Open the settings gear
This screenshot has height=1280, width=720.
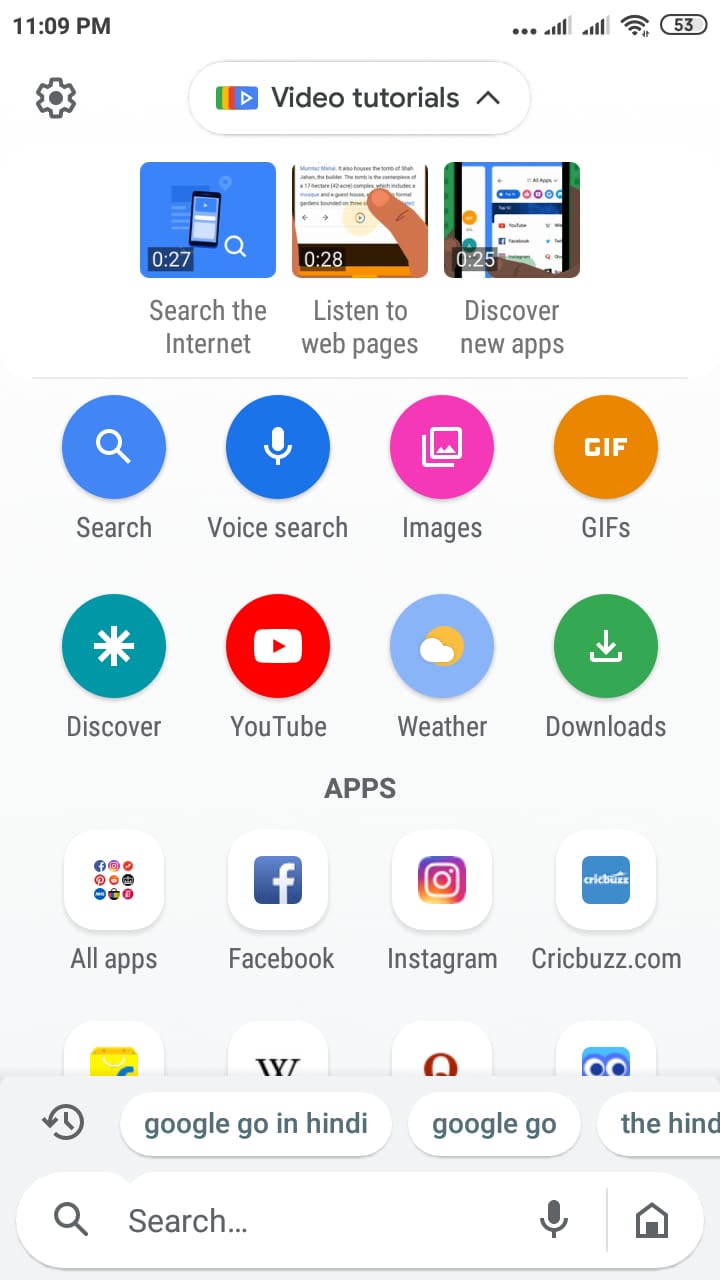56,98
